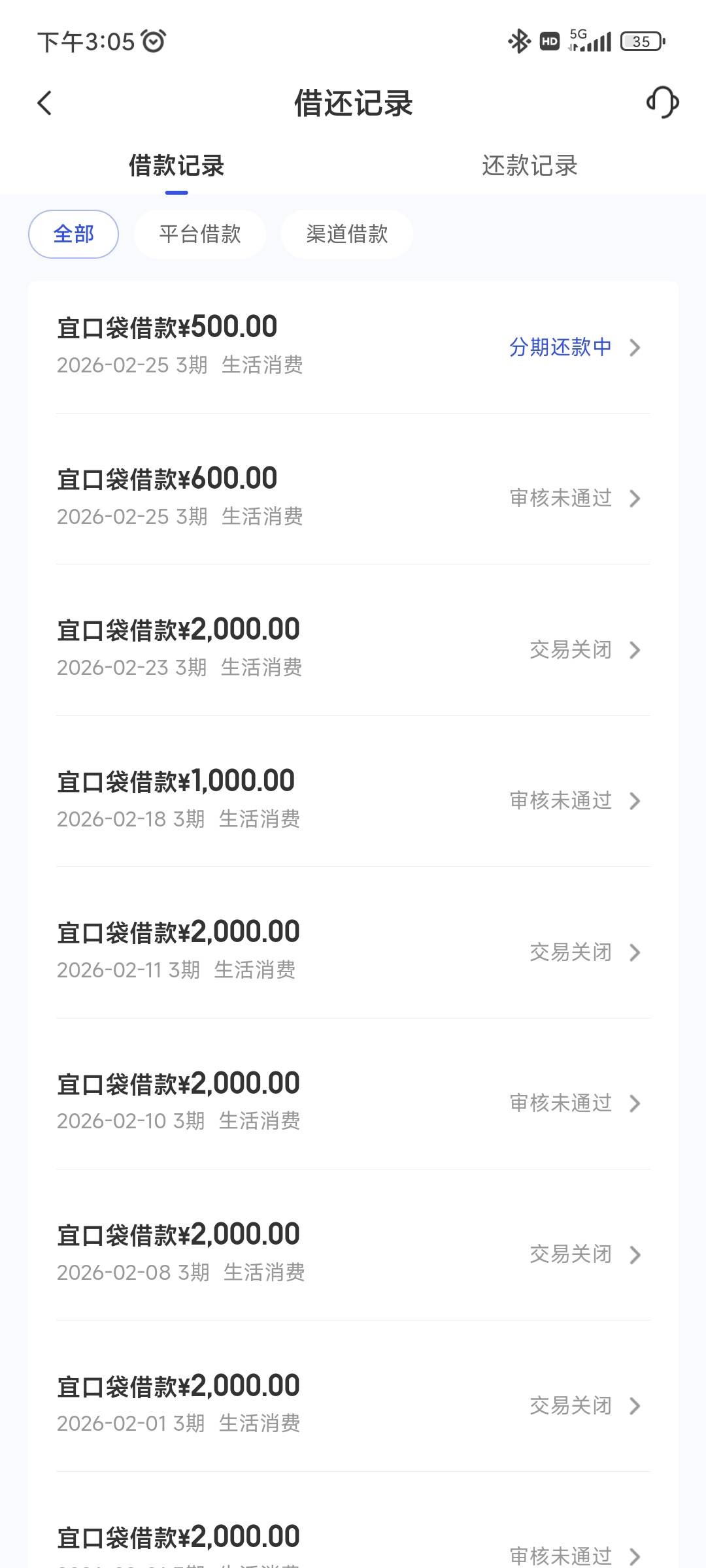Screen dimensions: 706x1568
Task: Switch to the 还款记录 tab
Action: [x=529, y=166]
